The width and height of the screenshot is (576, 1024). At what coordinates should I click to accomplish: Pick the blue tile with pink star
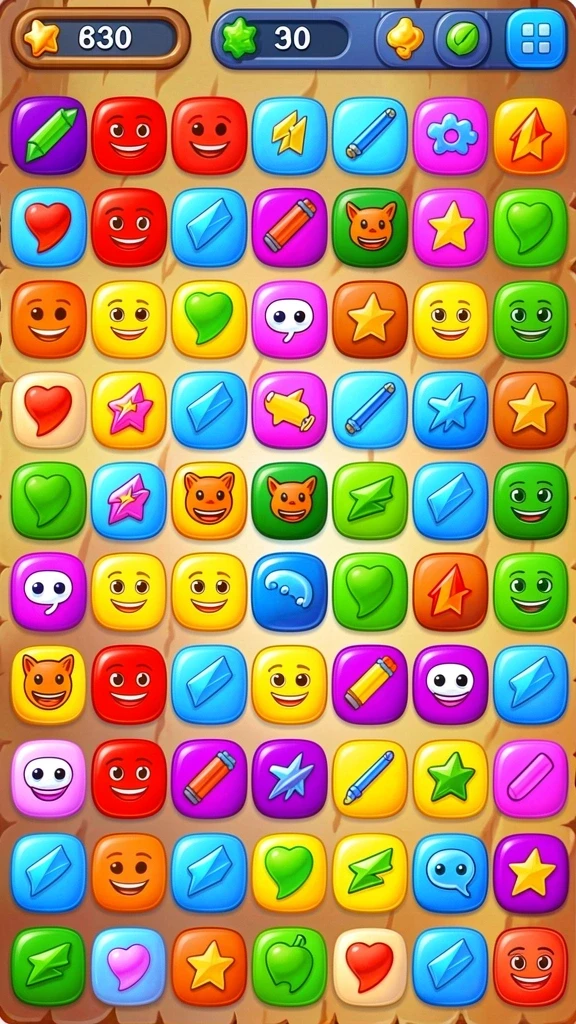pos(129,501)
